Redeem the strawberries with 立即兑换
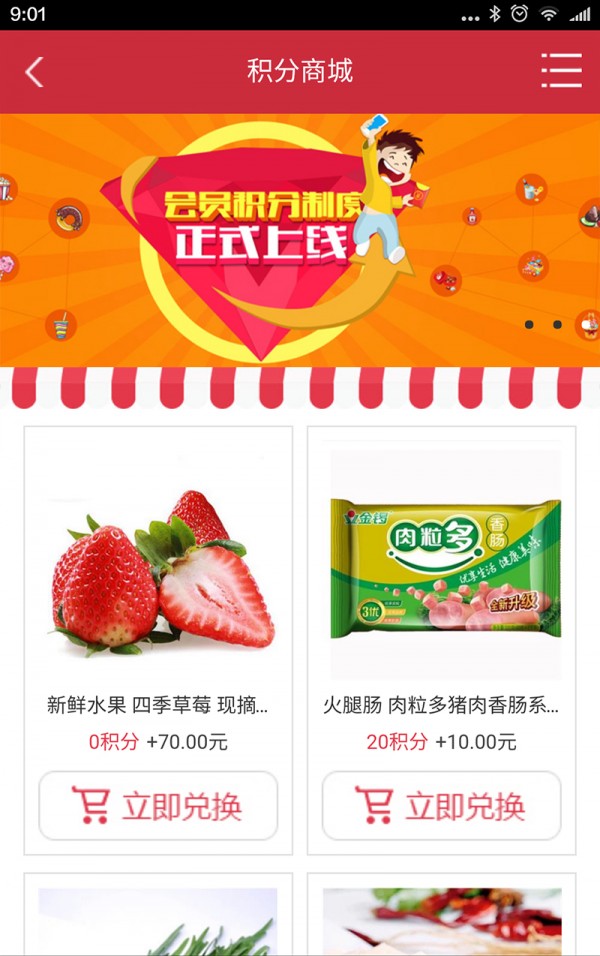The image size is (600, 956). point(158,806)
